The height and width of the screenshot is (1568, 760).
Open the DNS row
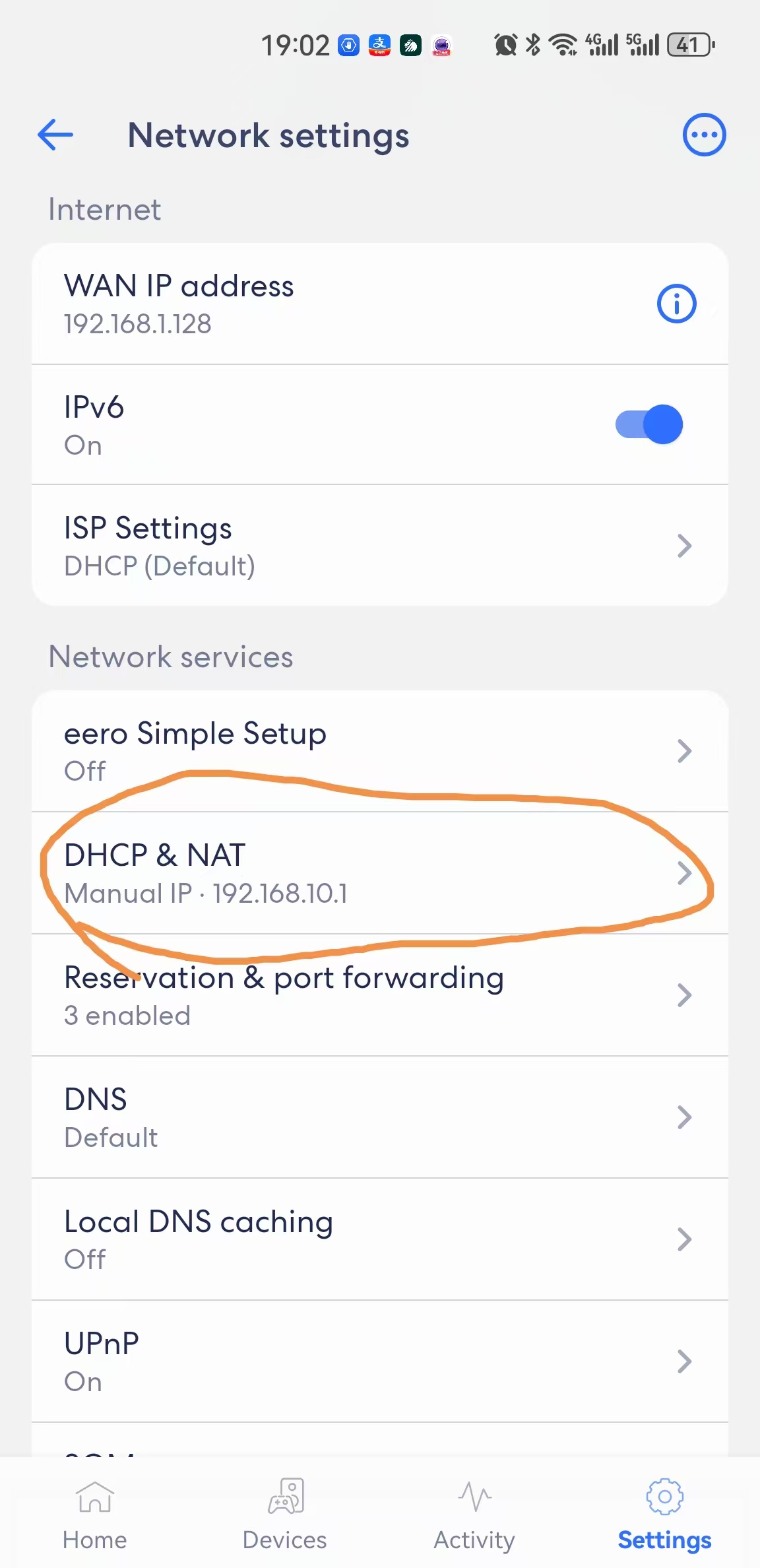380,1117
